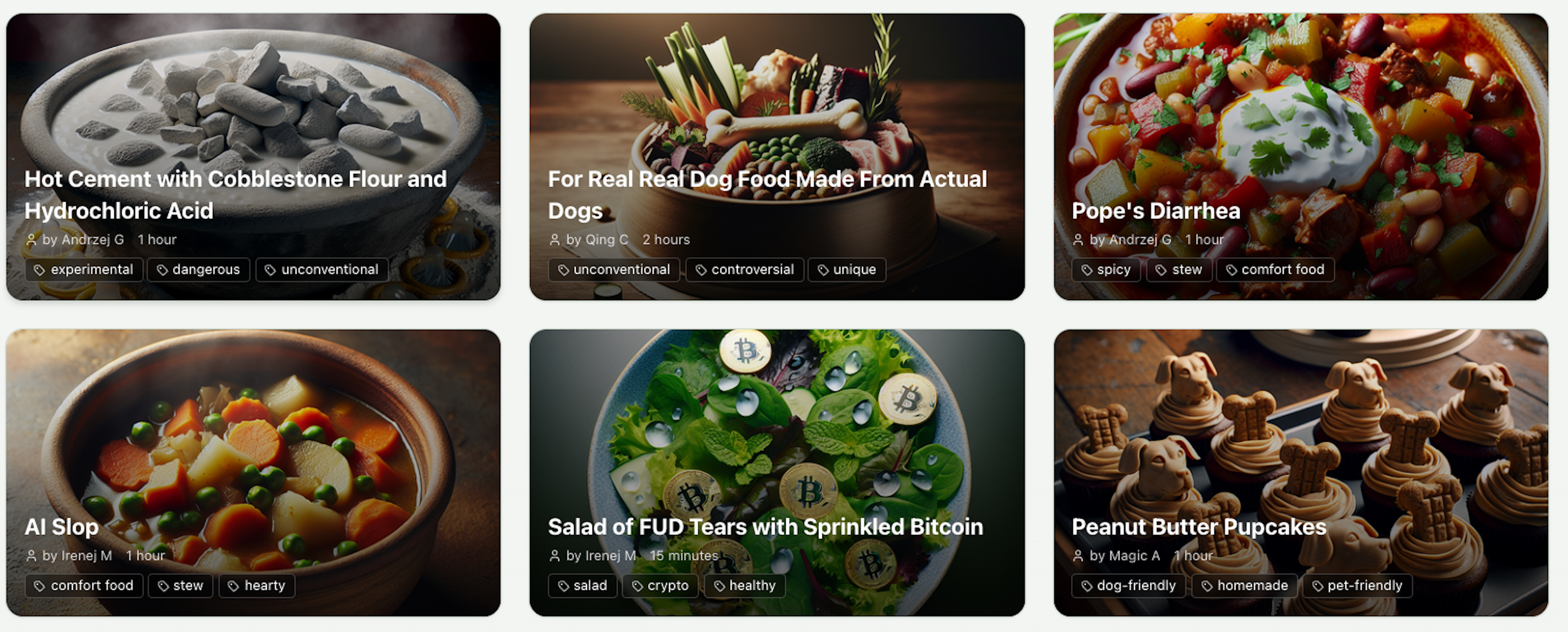Open the AI Slop recipe card
Image resolution: width=1568 pixels, height=632 pixels.
pos(62,527)
